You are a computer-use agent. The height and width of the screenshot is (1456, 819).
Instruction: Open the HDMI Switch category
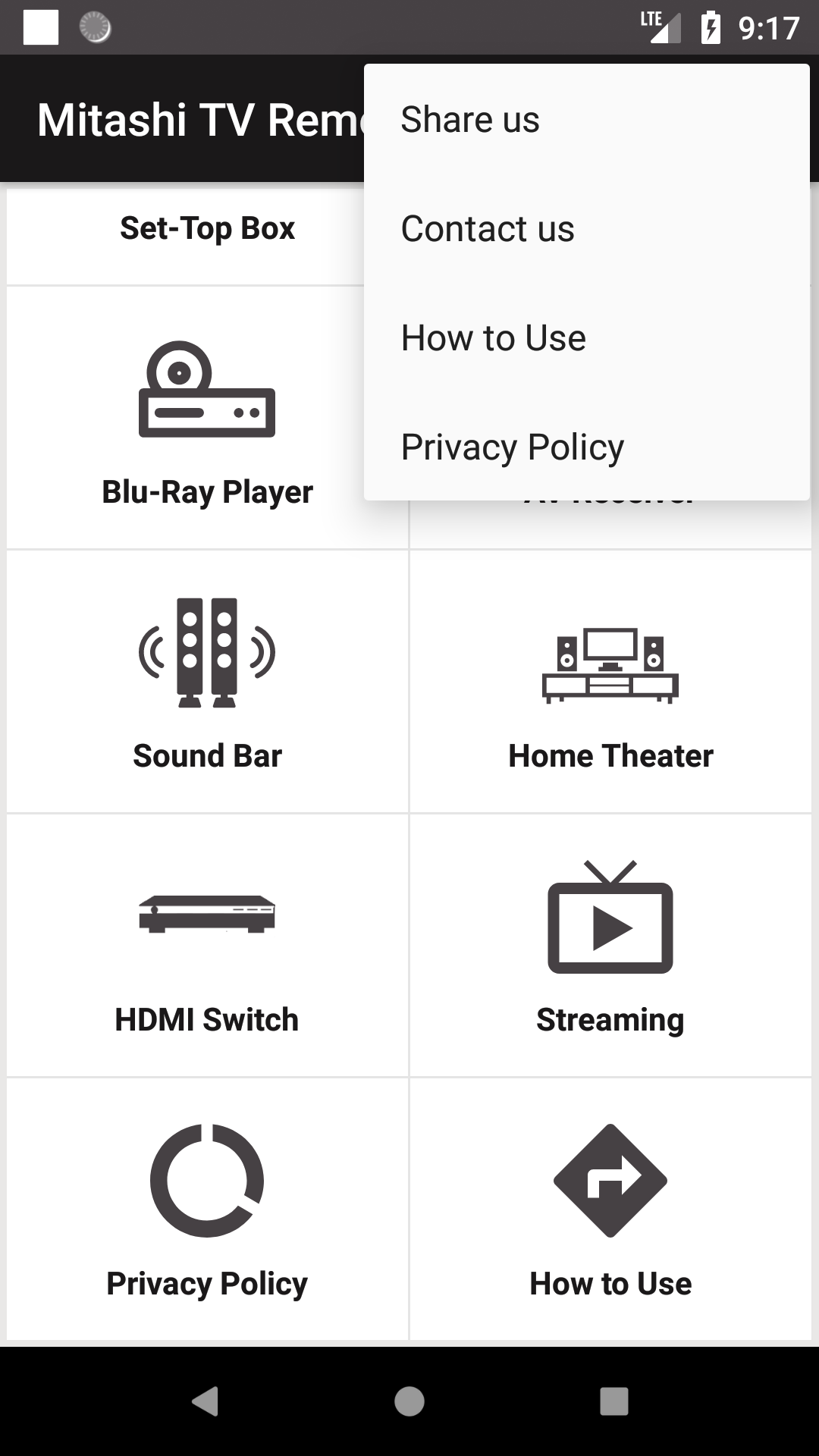[x=207, y=946]
